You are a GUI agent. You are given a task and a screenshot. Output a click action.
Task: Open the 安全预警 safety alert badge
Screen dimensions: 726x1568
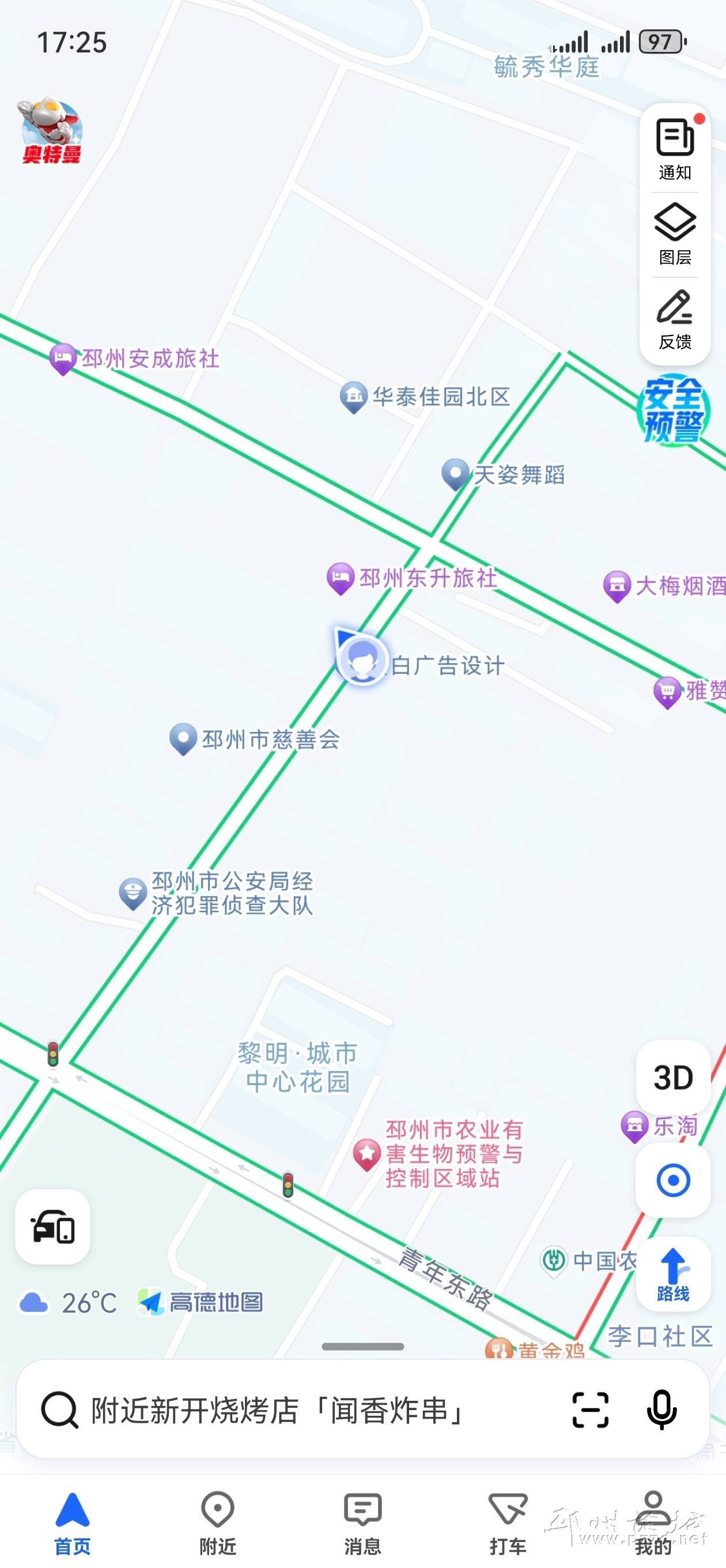pyautogui.click(x=674, y=410)
